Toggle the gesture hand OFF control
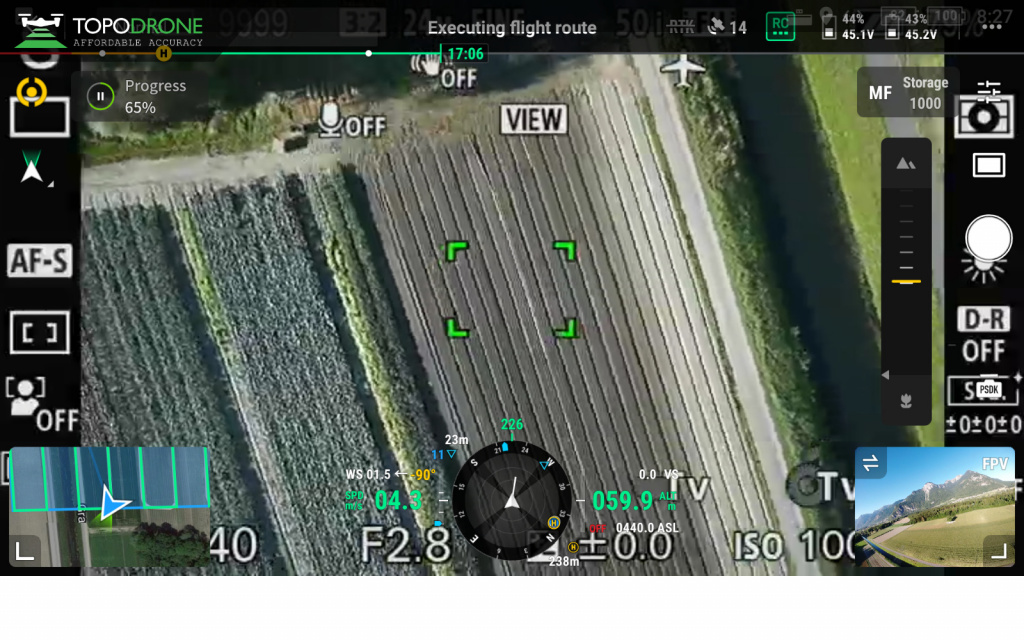This screenshot has height=640, width=1024. tap(446, 70)
